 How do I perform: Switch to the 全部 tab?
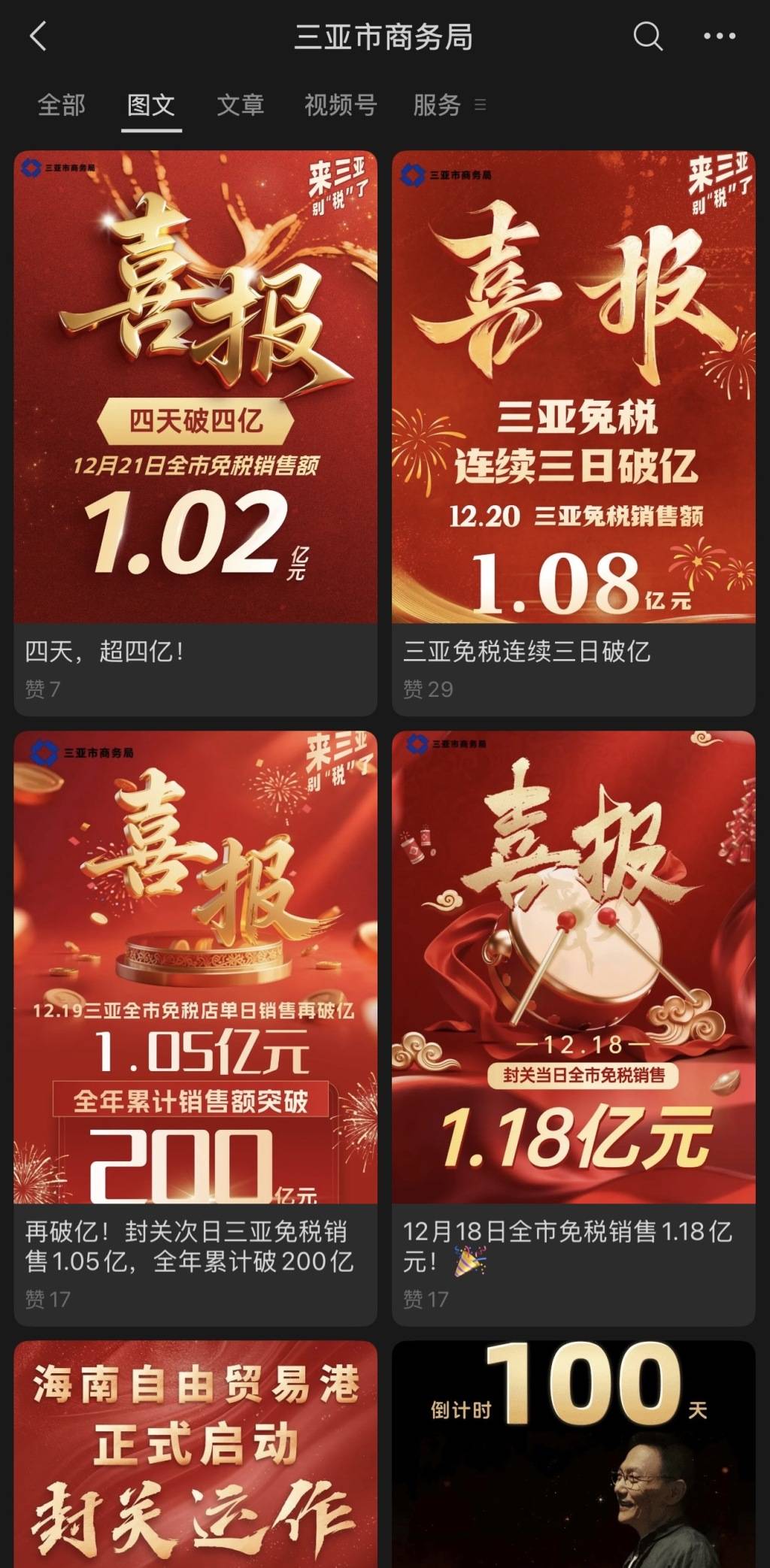coord(62,106)
